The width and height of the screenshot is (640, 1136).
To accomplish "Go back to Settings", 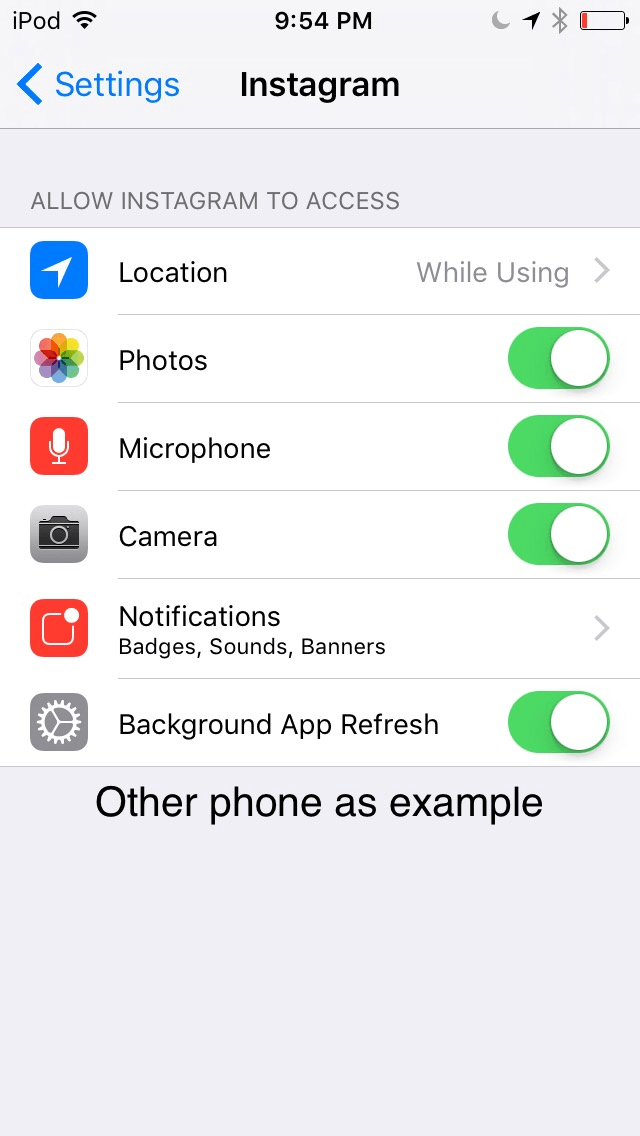I will point(98,85).
